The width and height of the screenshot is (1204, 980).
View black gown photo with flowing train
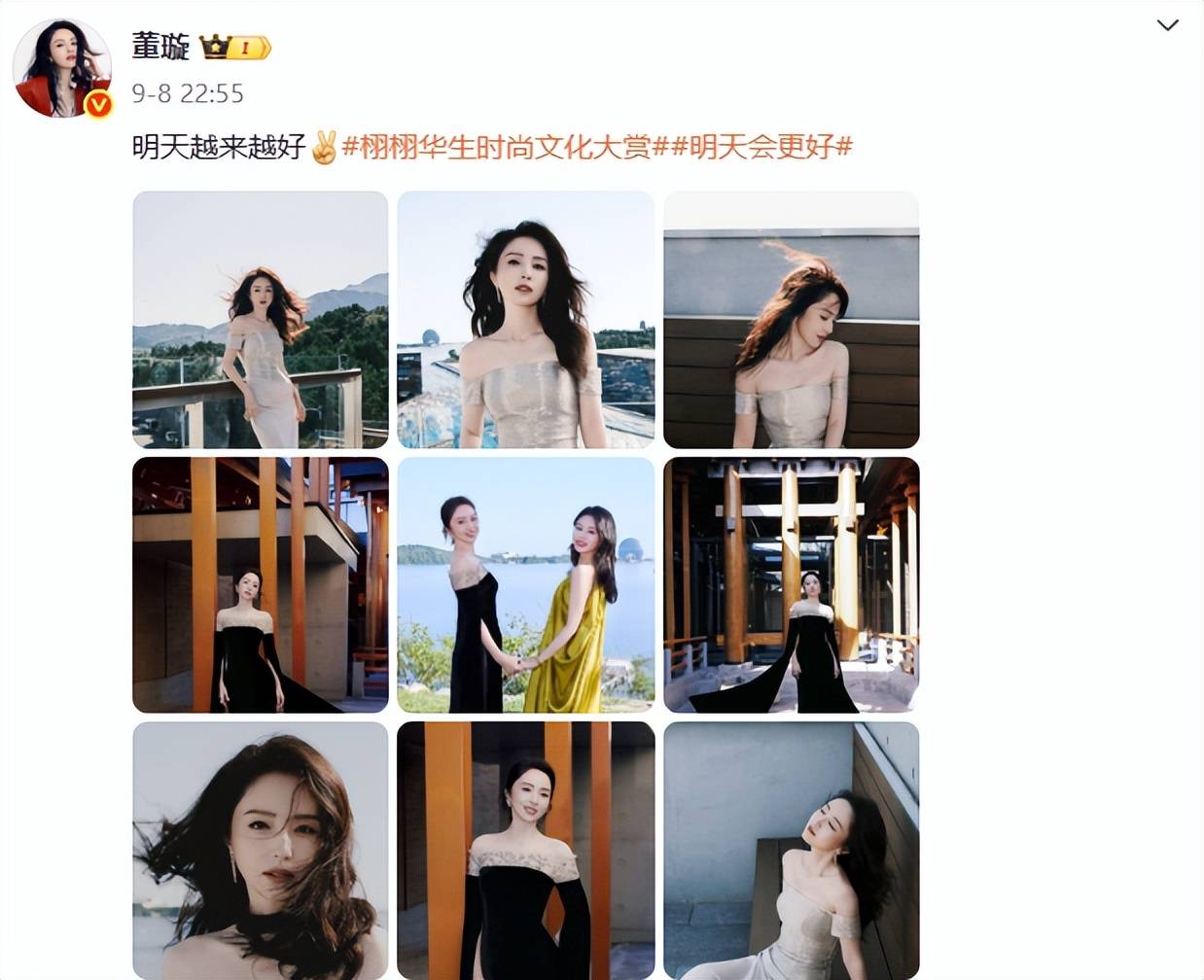pyautogui.click(x=791, y=585)
